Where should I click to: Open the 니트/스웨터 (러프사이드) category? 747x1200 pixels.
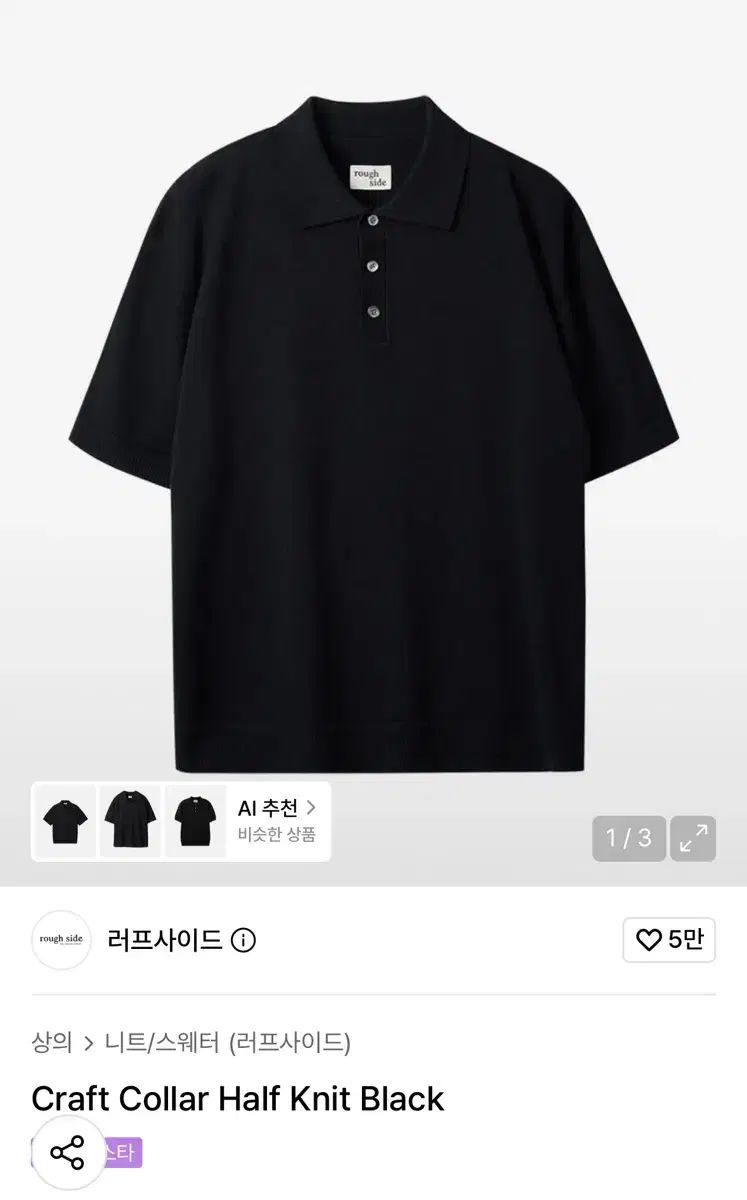pyautogui.click(x=228, y=1043)
